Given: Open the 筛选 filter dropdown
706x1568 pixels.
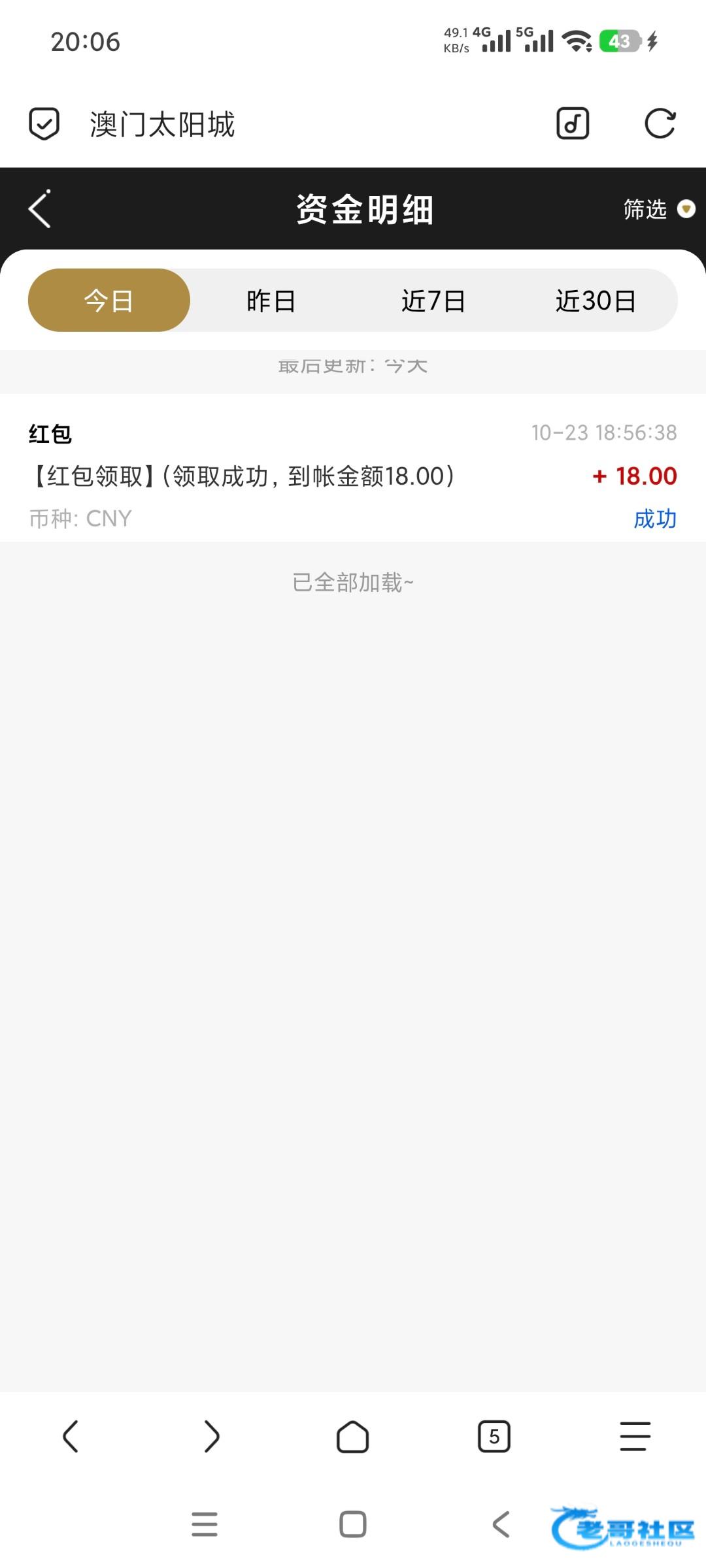Looking at the screenshot, I should click(658, 209).
